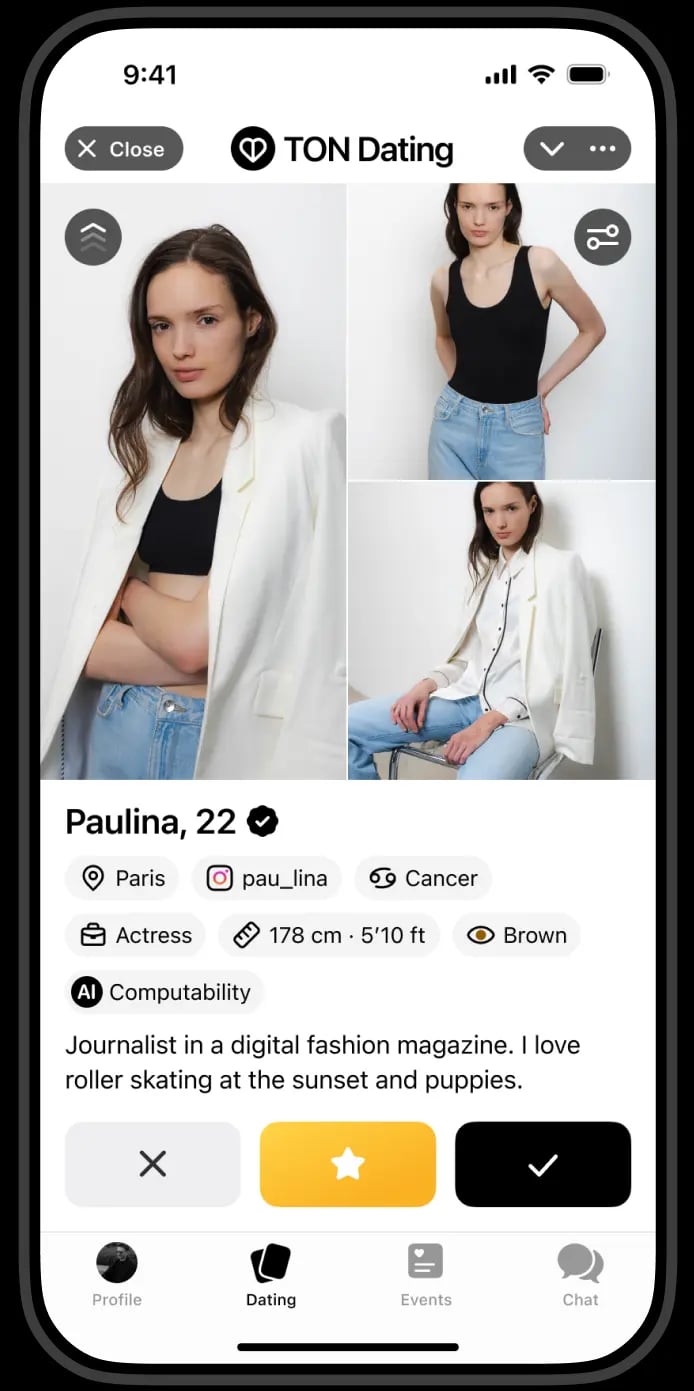Open pau_lina Instagram chip

pos(267,878)
